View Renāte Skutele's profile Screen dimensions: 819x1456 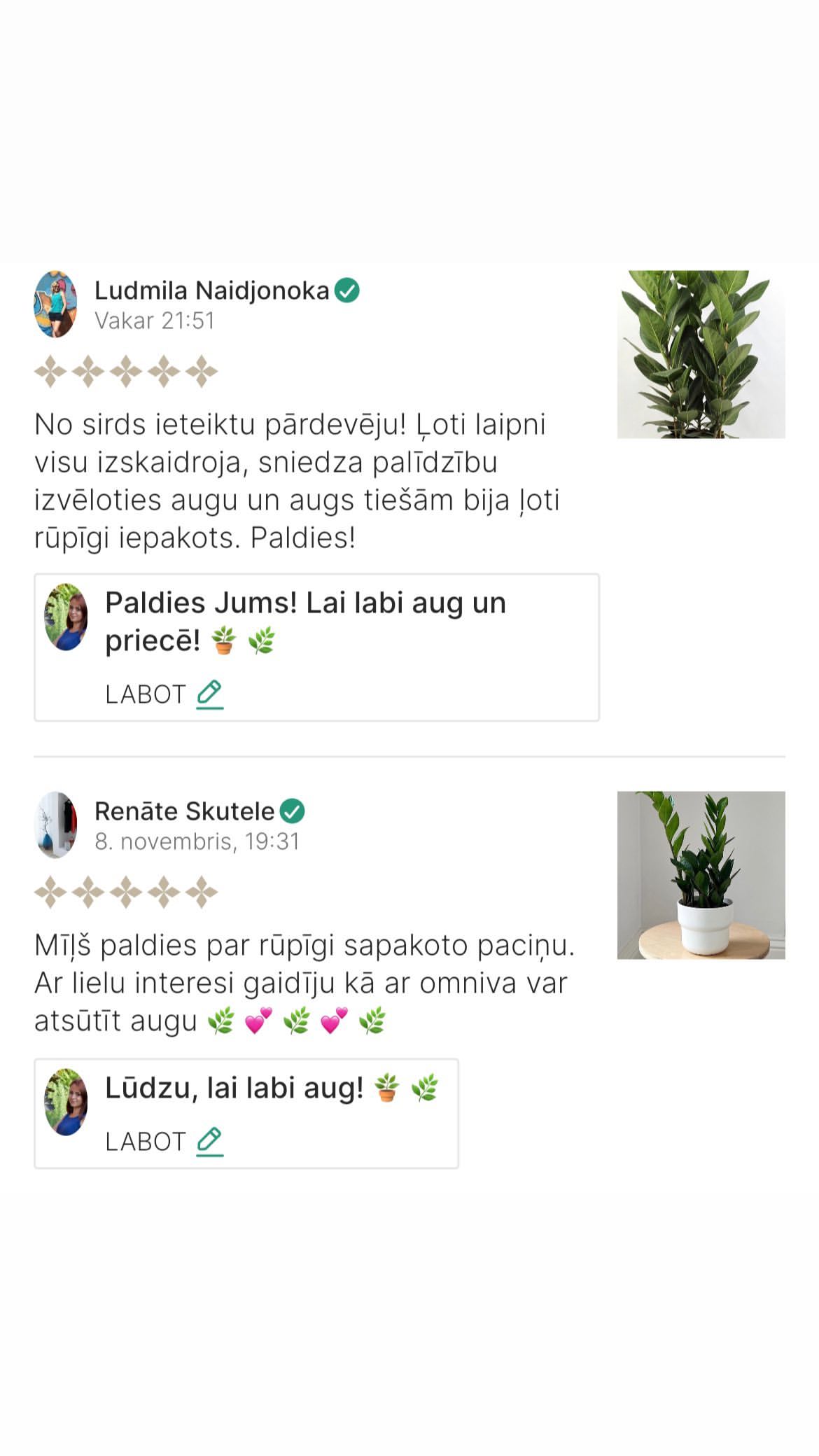(184, 811)
